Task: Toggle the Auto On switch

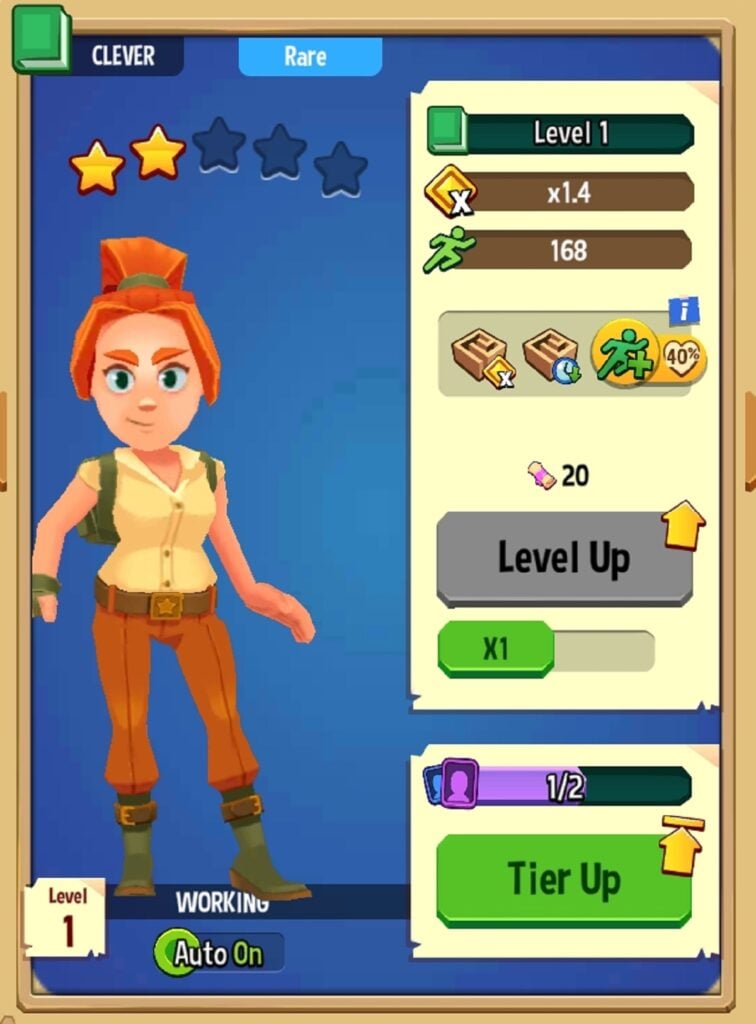Action: click(x=218, y=953)
